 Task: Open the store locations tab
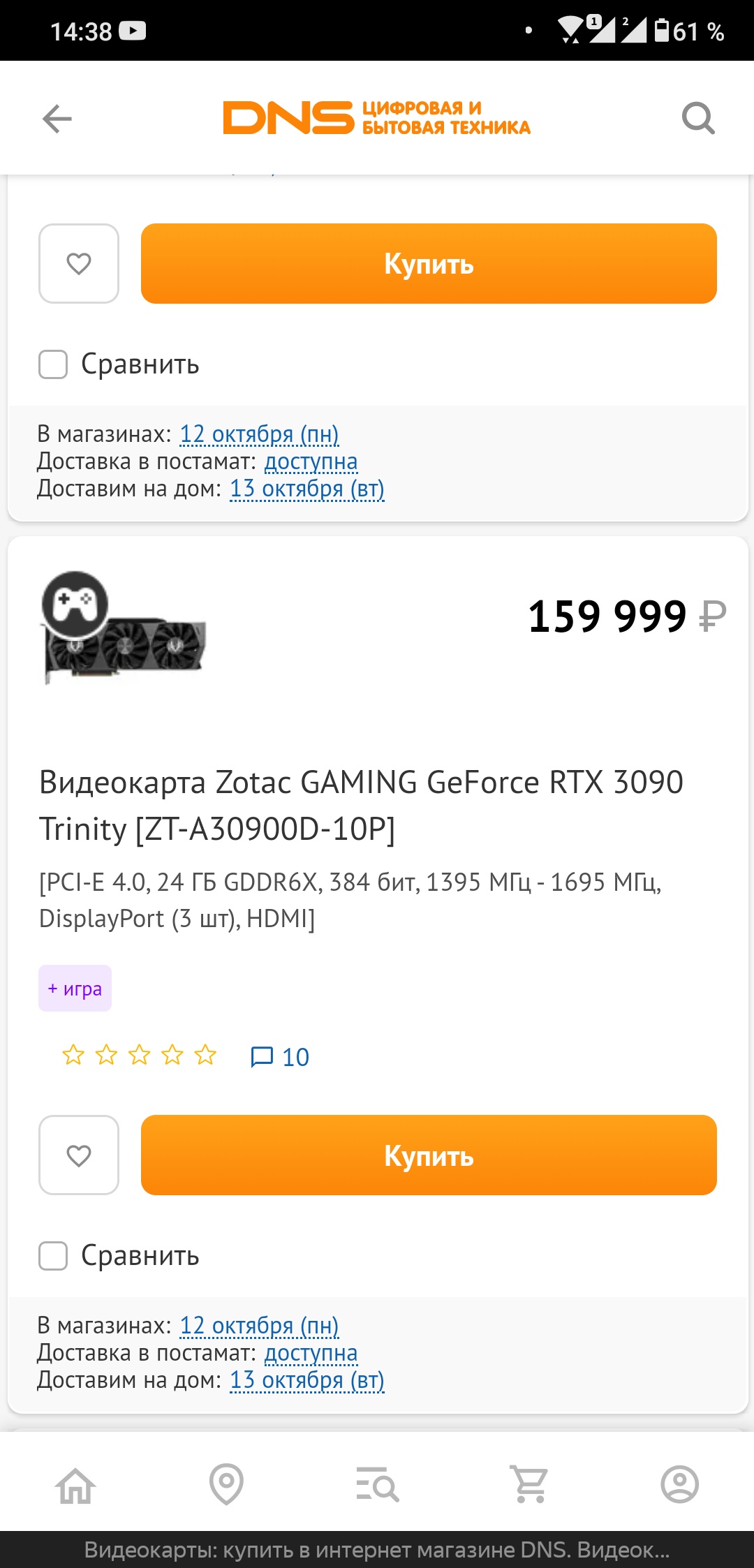tap(226, 1485)
